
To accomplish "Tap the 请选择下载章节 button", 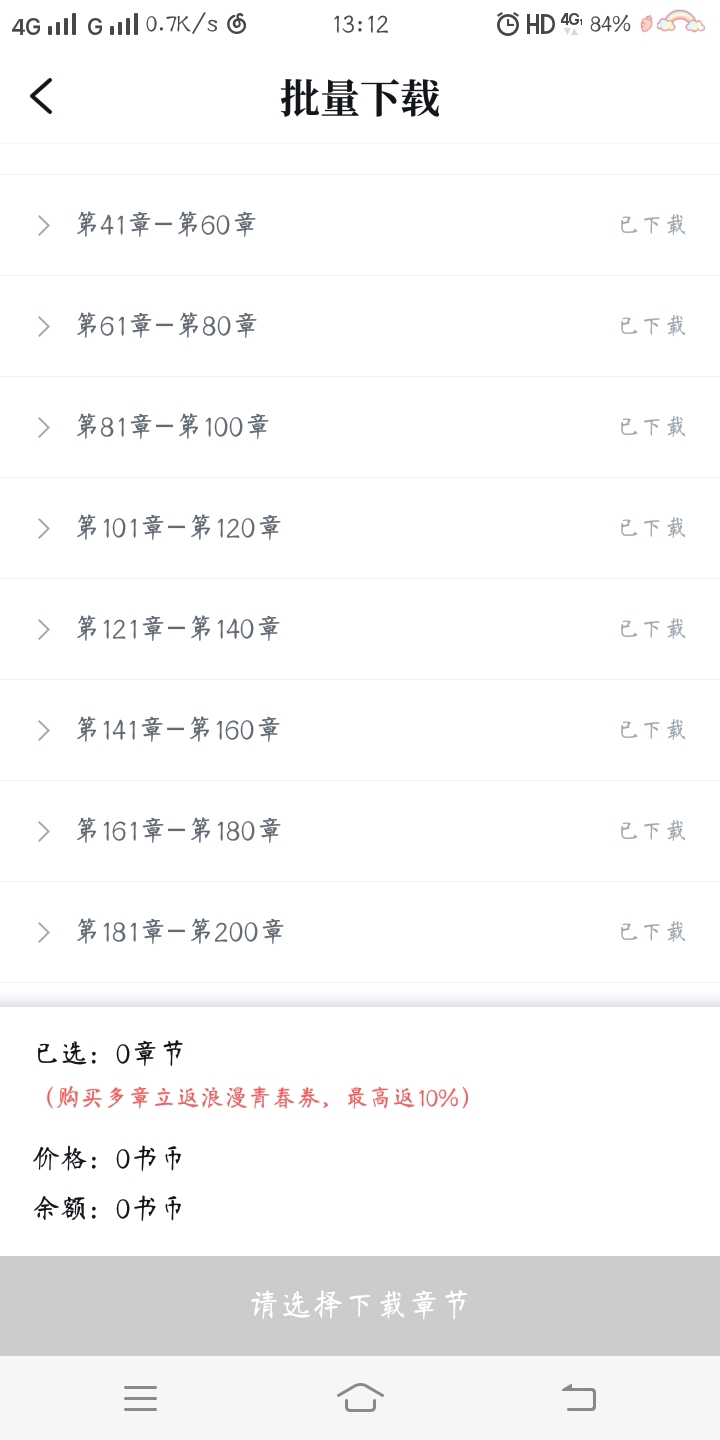I will click(x=360, y=1305).
